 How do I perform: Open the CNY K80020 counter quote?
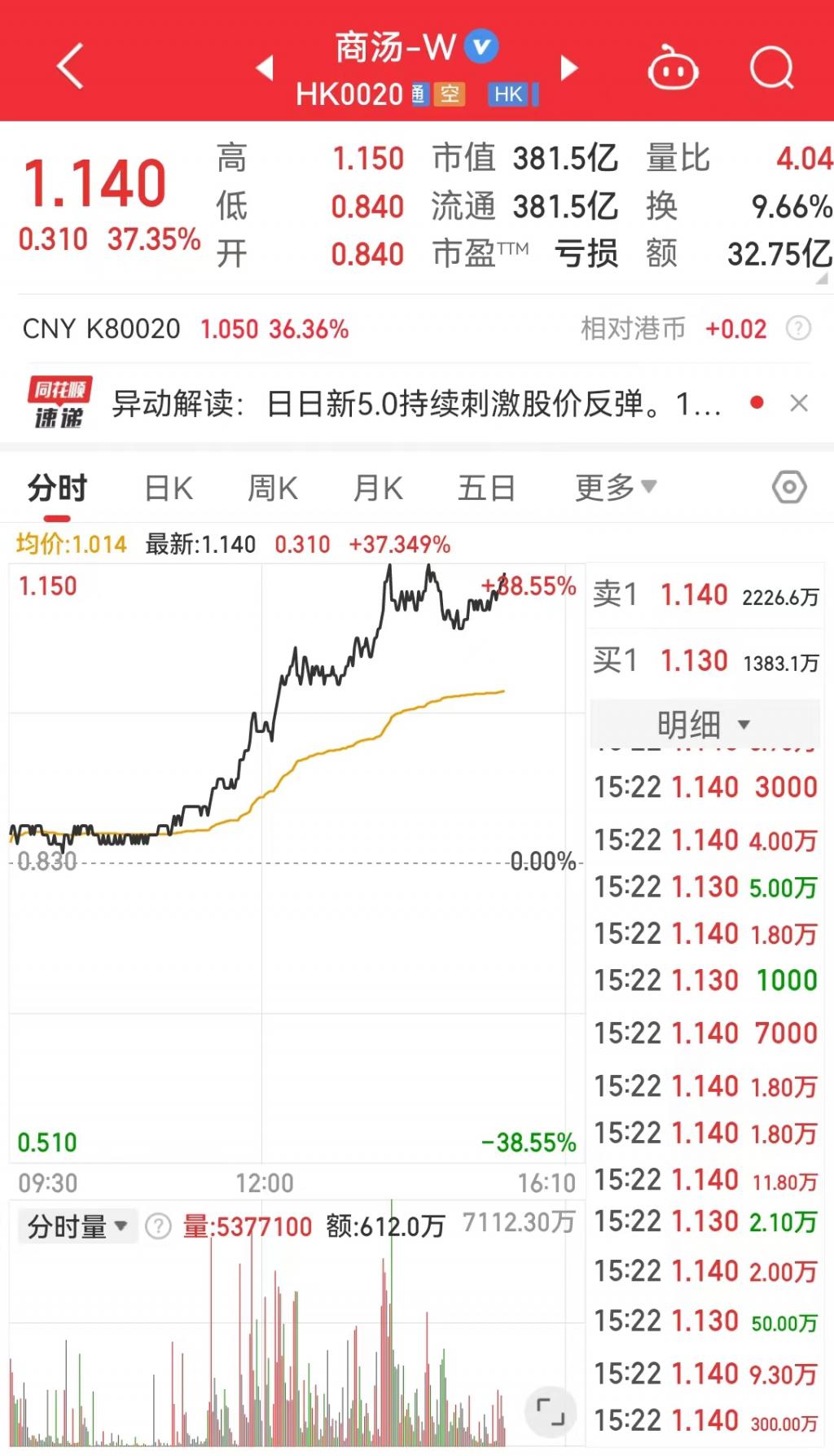[x=186, y=329]
